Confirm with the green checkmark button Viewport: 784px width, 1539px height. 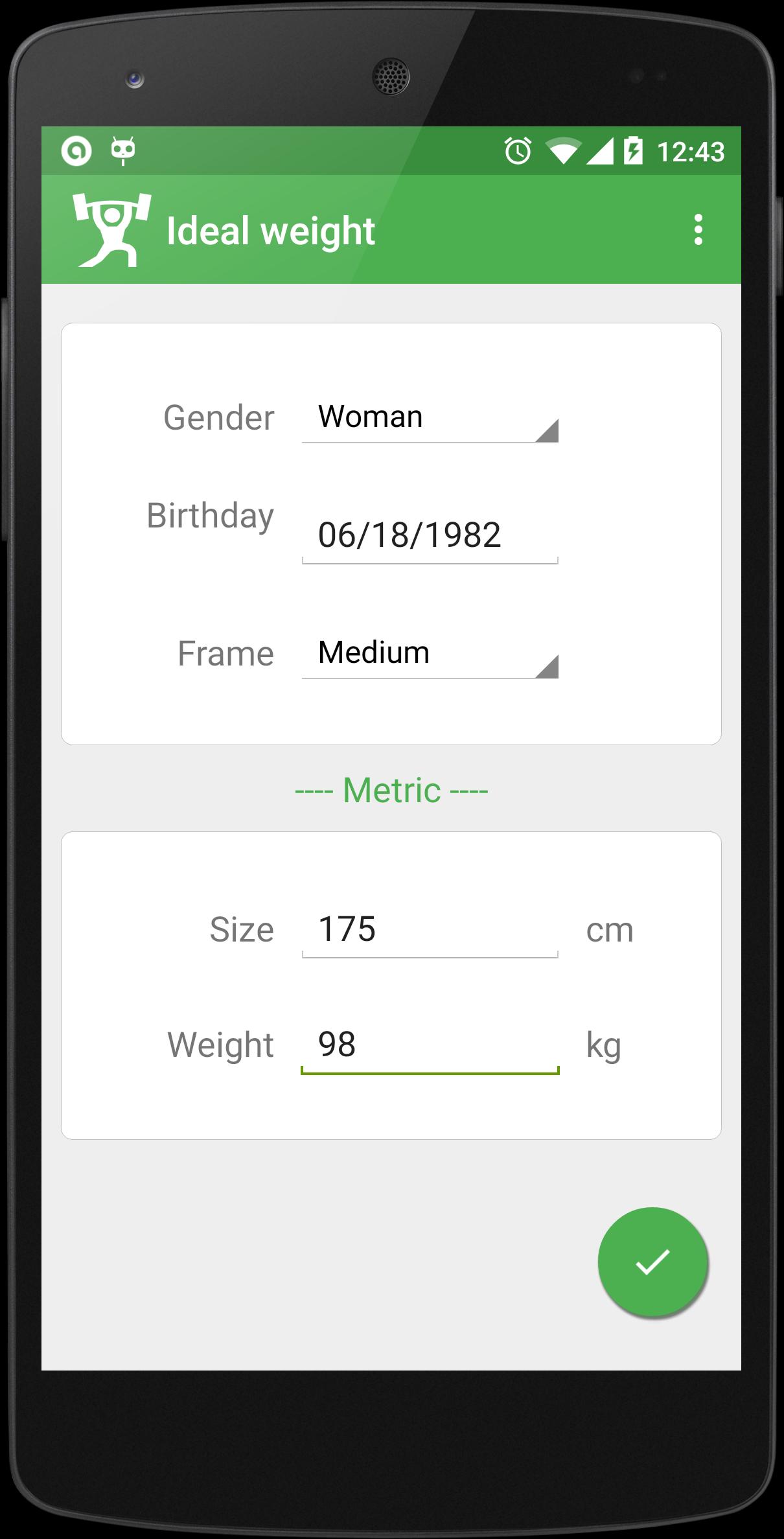pyautogui.click(x=652, y=1262)
